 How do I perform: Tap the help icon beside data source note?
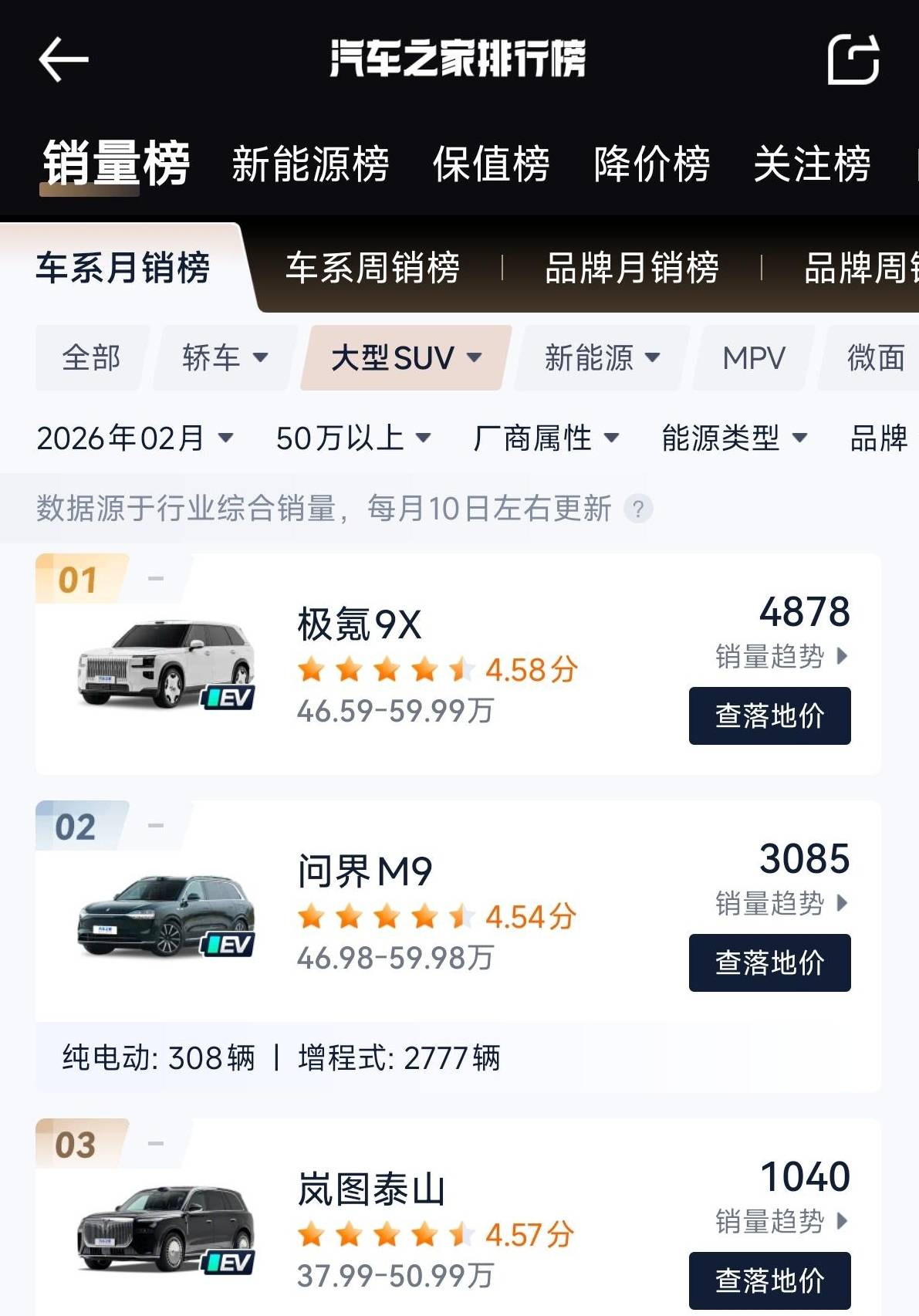coord(638,509)
